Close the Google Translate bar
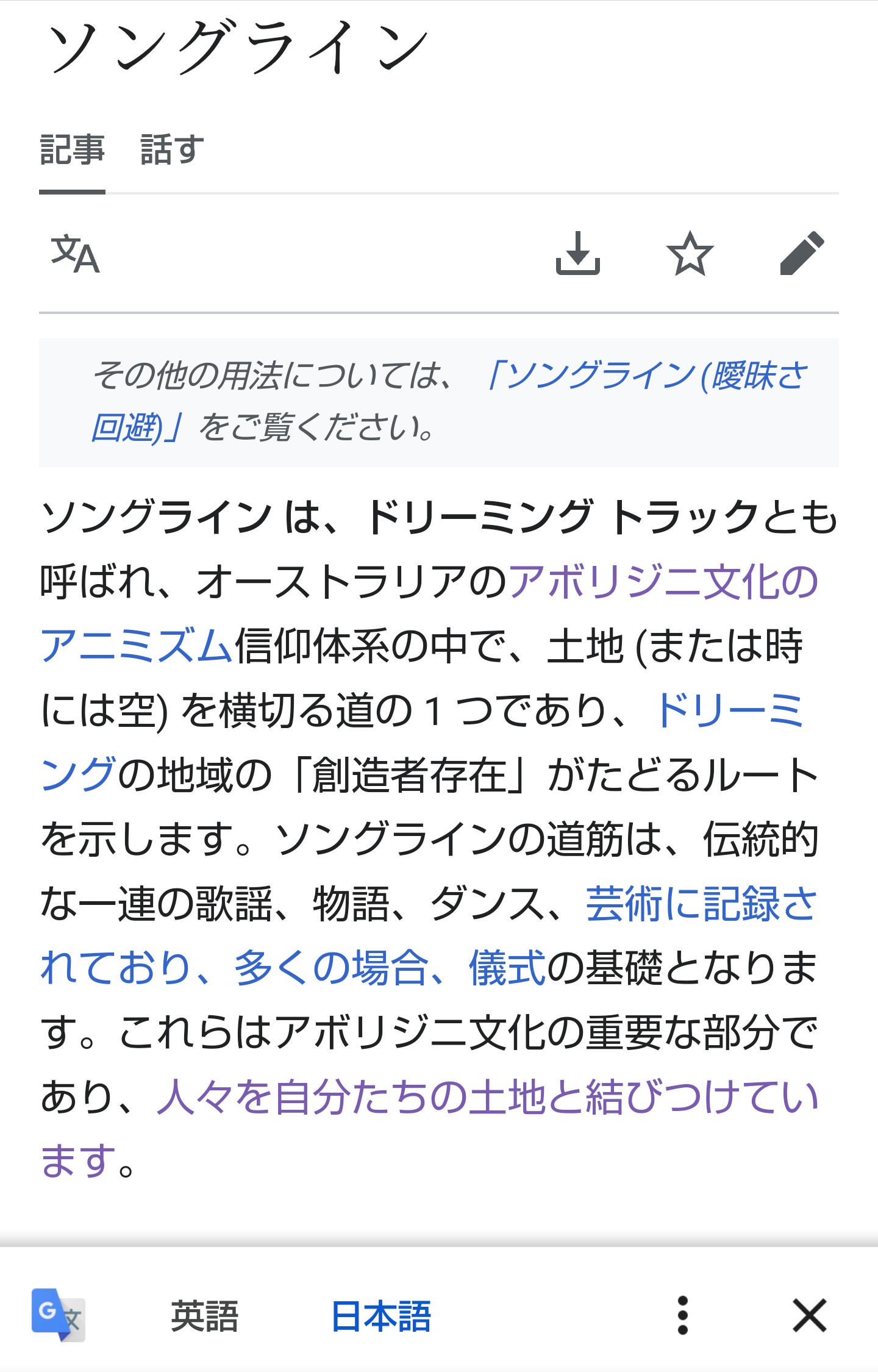 point(809,1316)
